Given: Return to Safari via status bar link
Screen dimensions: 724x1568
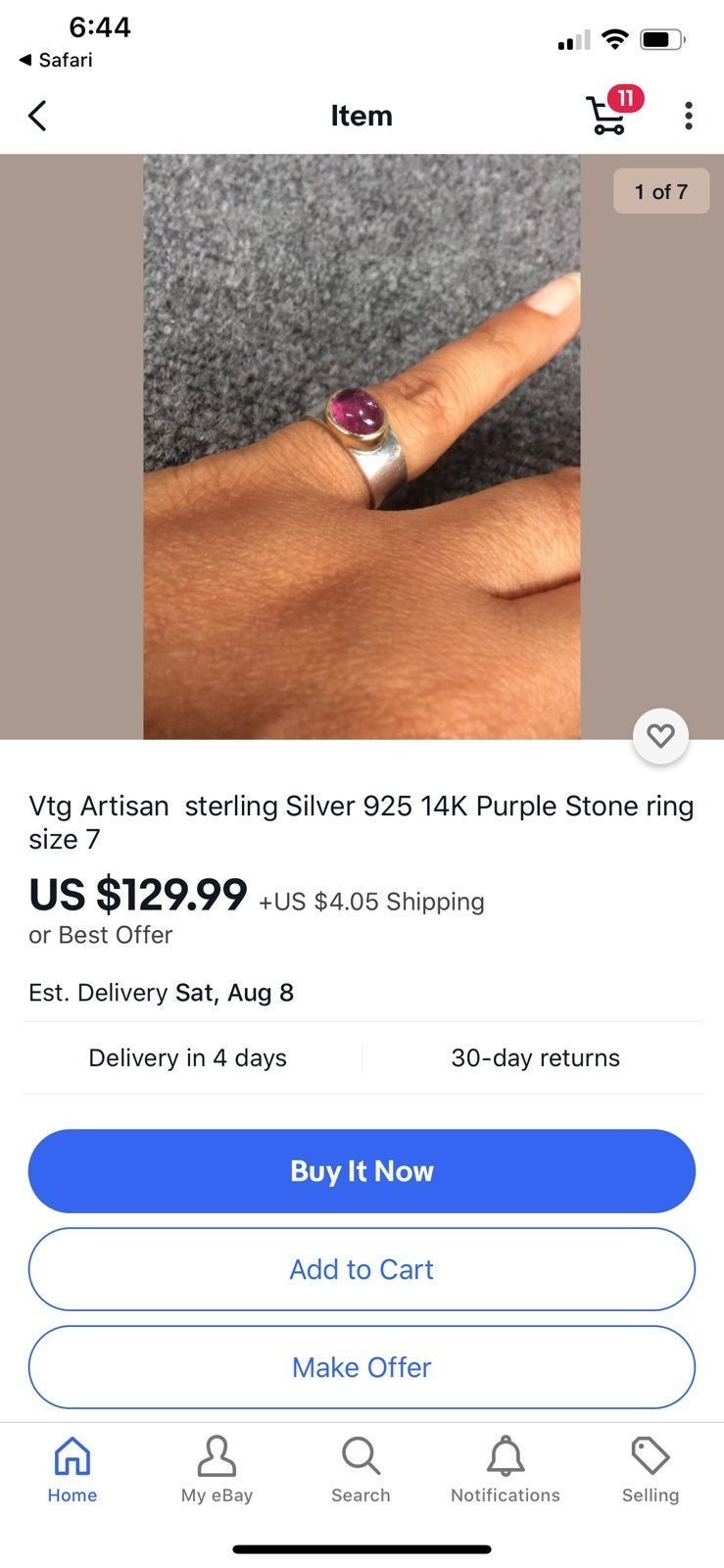Looking at the screenshot, I should (x=56, y=60).
